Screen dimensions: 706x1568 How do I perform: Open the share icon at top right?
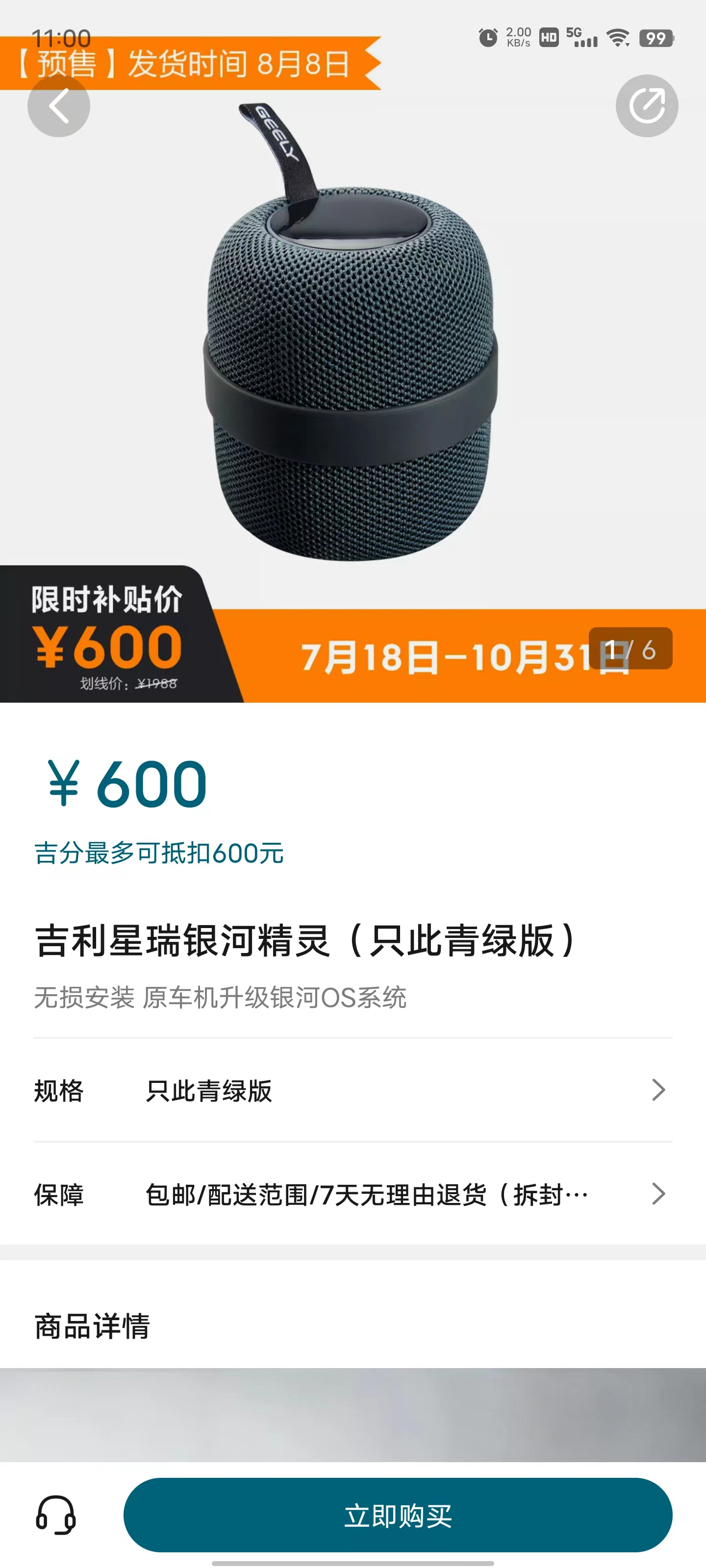pyautogui.click(x=647, y=105)
